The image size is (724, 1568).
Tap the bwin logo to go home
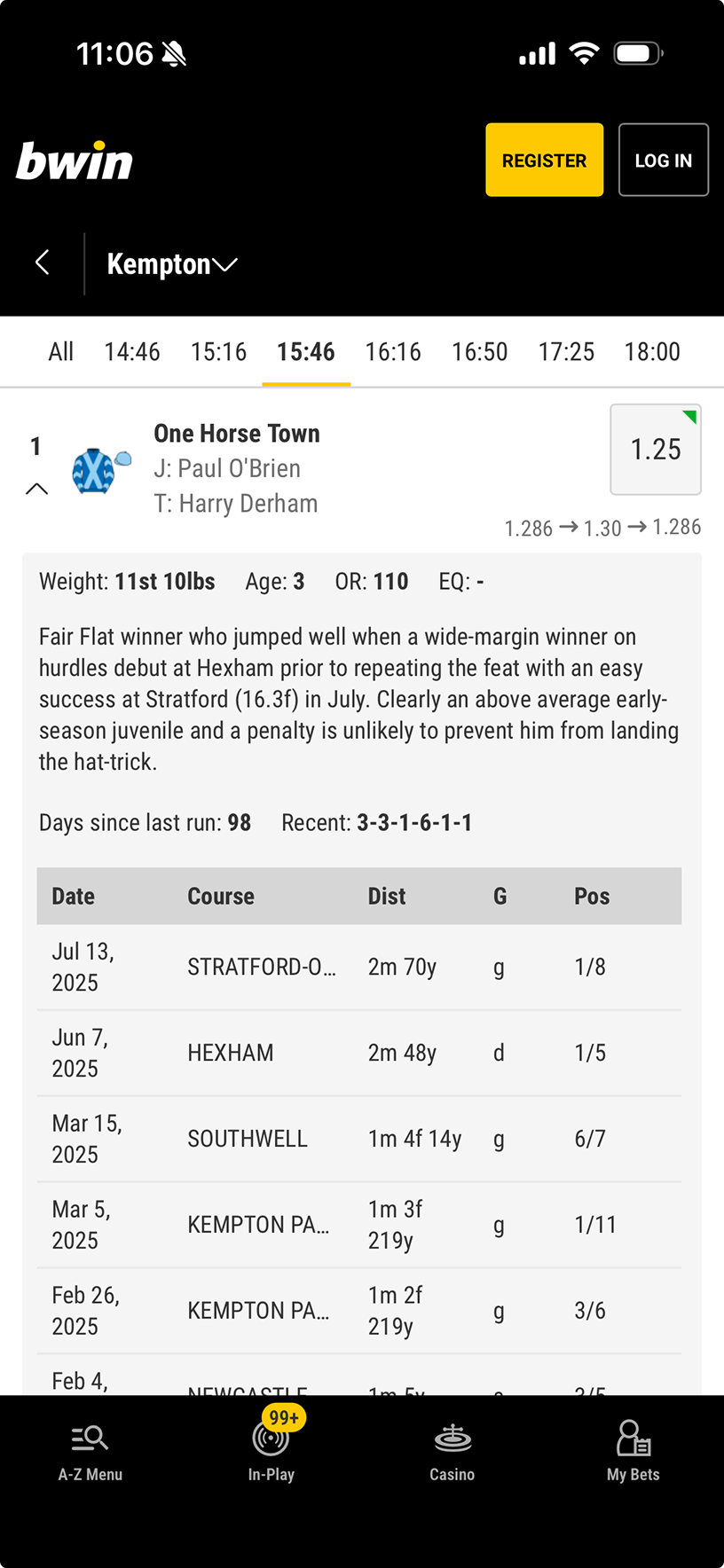click(75, 161)
